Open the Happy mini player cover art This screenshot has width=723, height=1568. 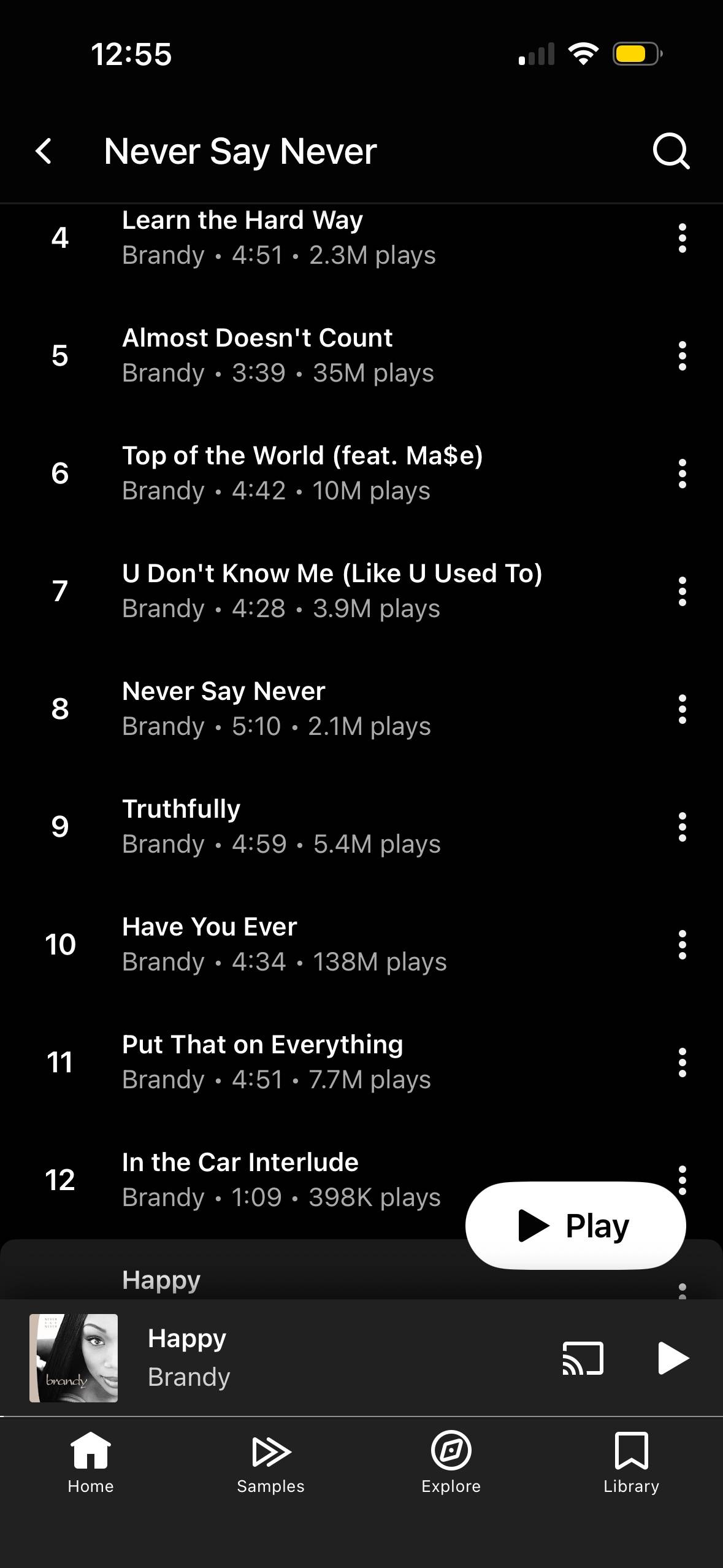74,1358
